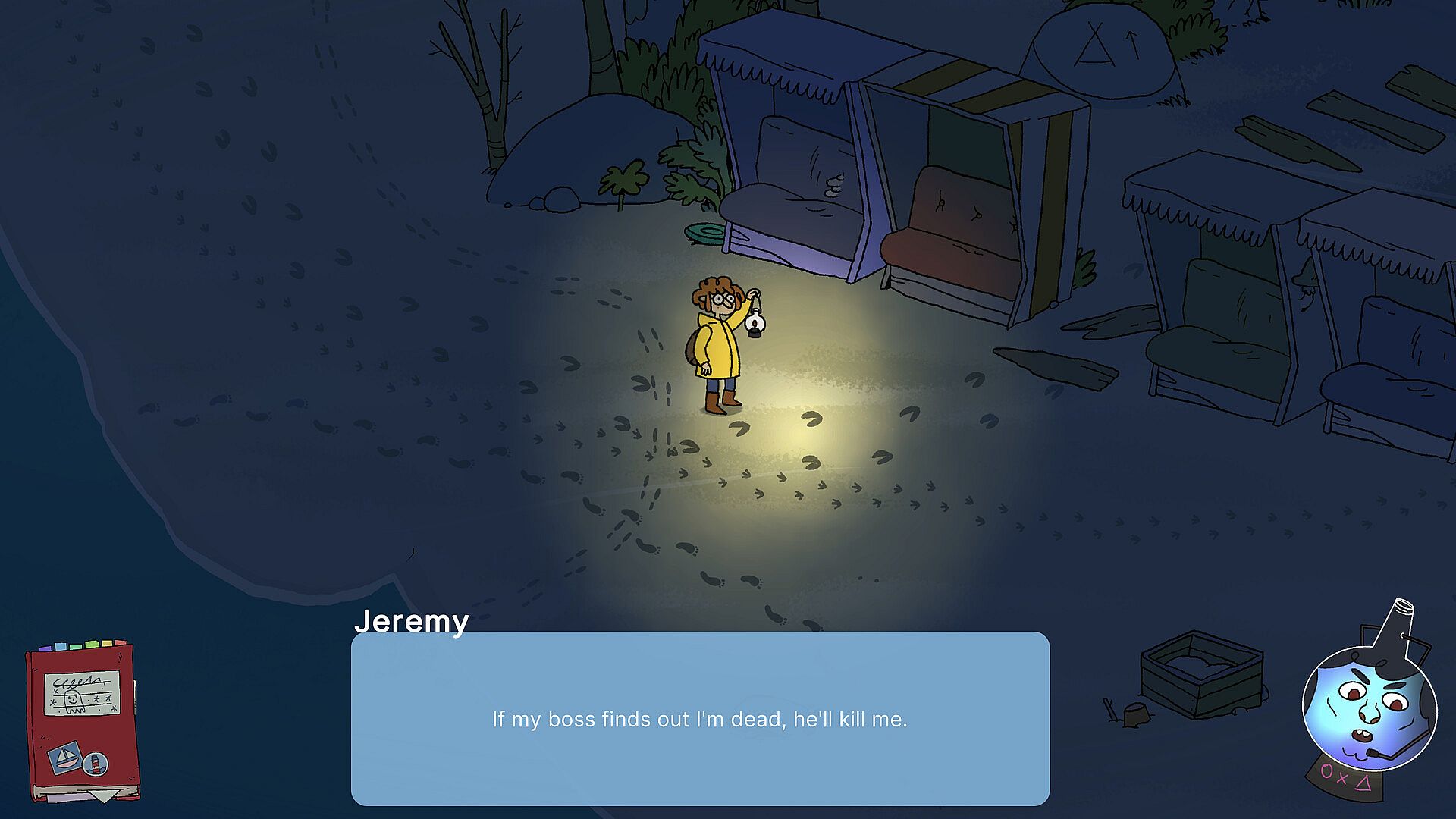This screenshot has width=1456, height=819.
Task: Open the red journal notebook
Action: click(x=82, y=720)
